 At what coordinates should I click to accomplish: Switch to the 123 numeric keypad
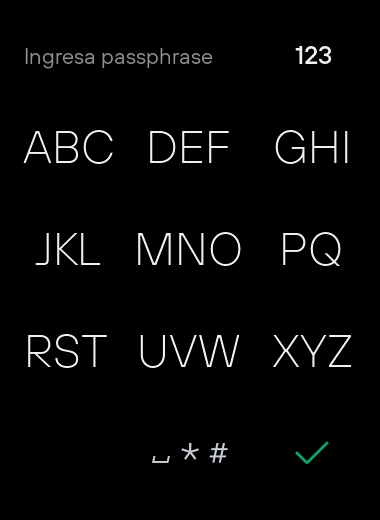click(x=313, y=56)
